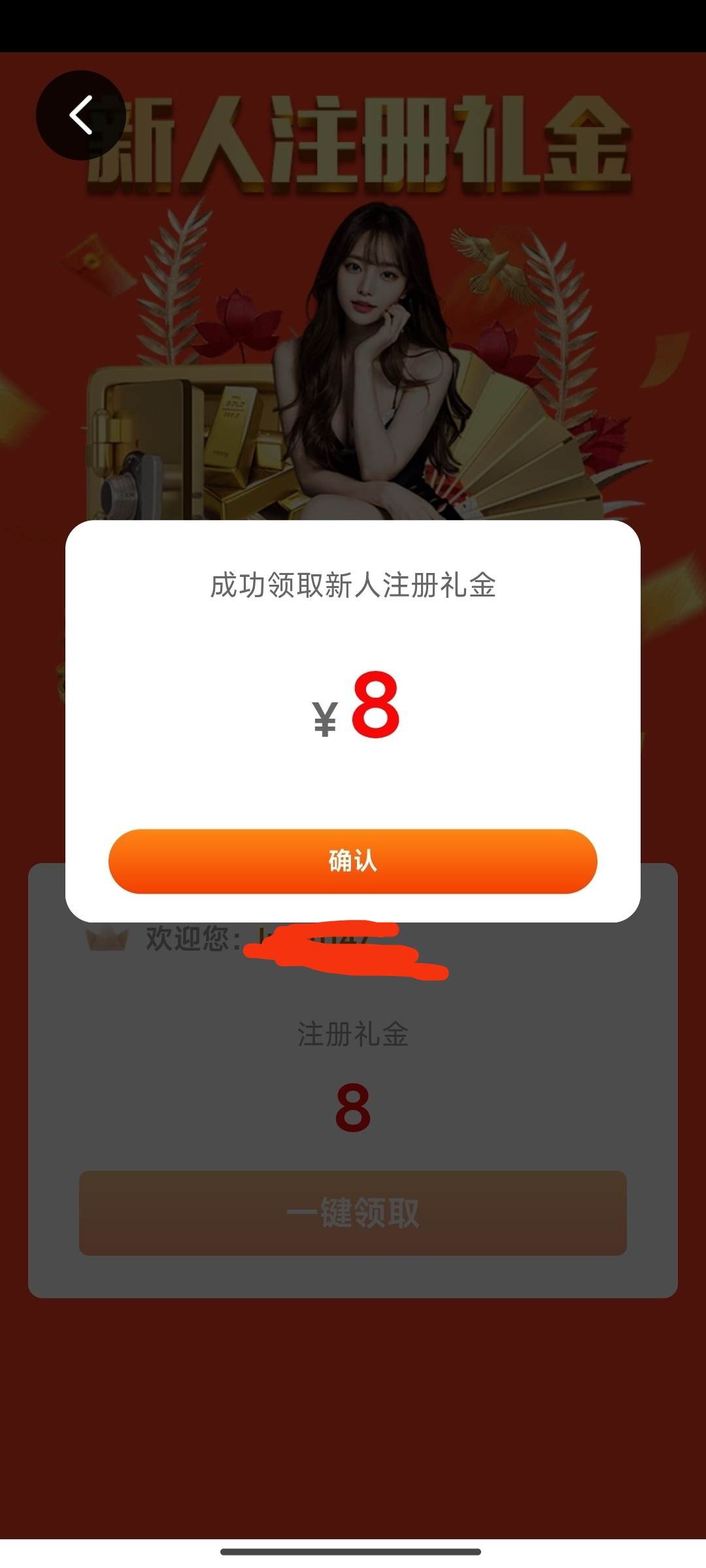Confirm the gift with the 确认 button
This screenshot has width=706, height=1568.
[x=353, y=861]
